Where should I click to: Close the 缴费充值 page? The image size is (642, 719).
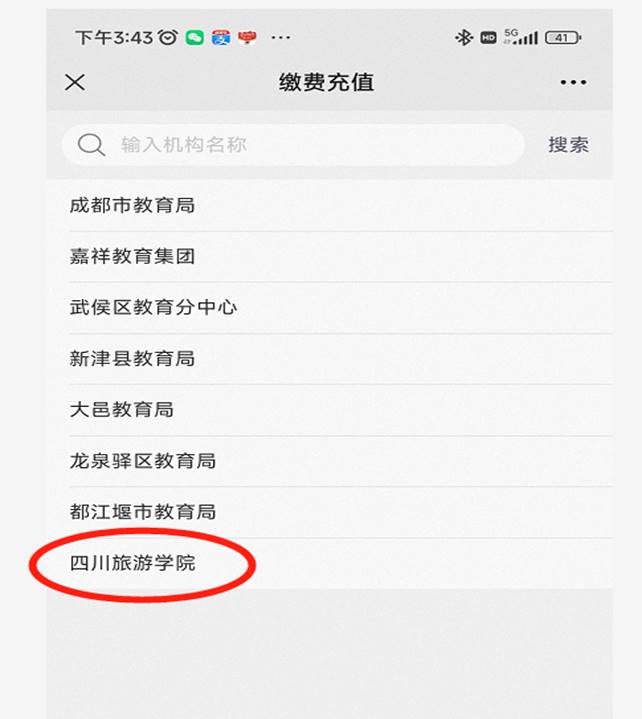(x=75, y=82)
